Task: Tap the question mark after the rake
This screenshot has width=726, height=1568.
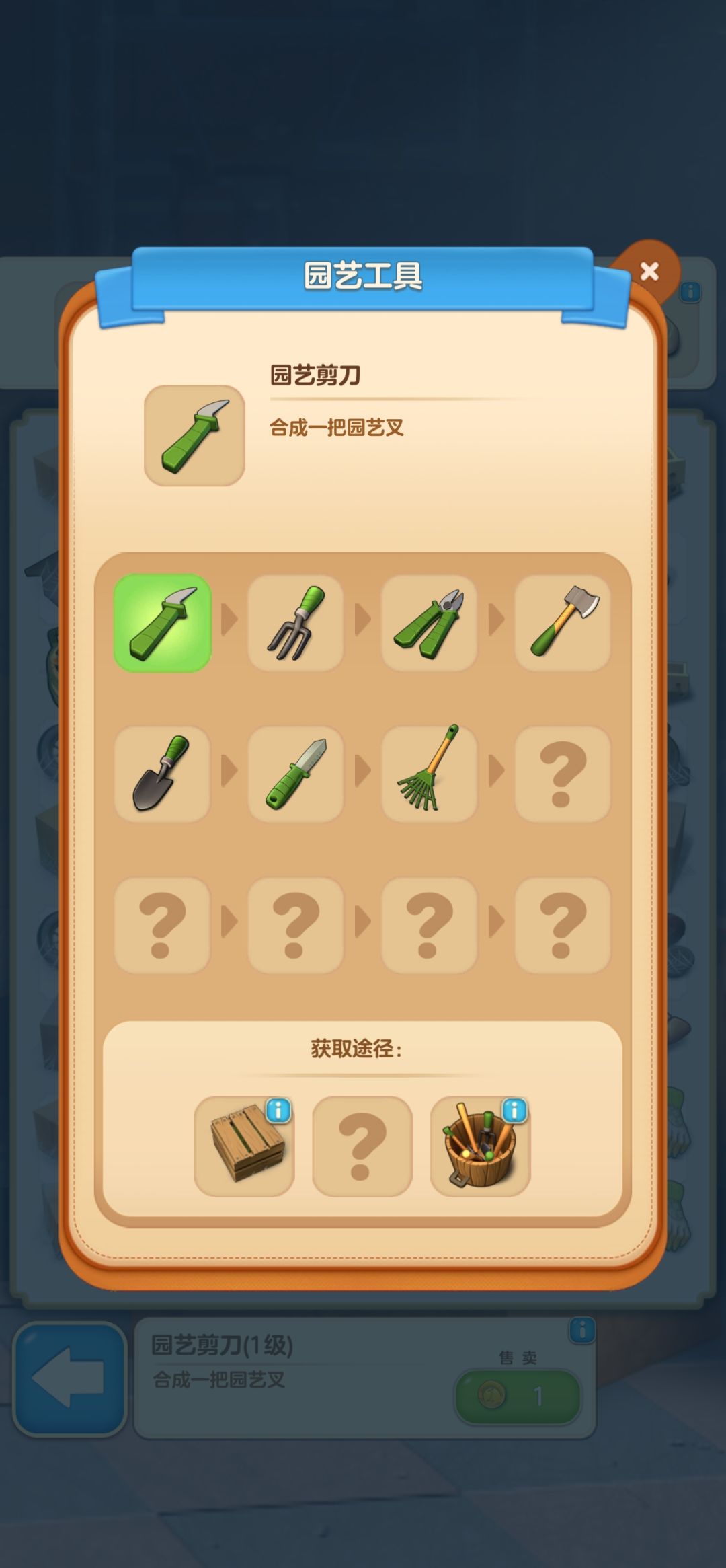Action: coord(564,775)
